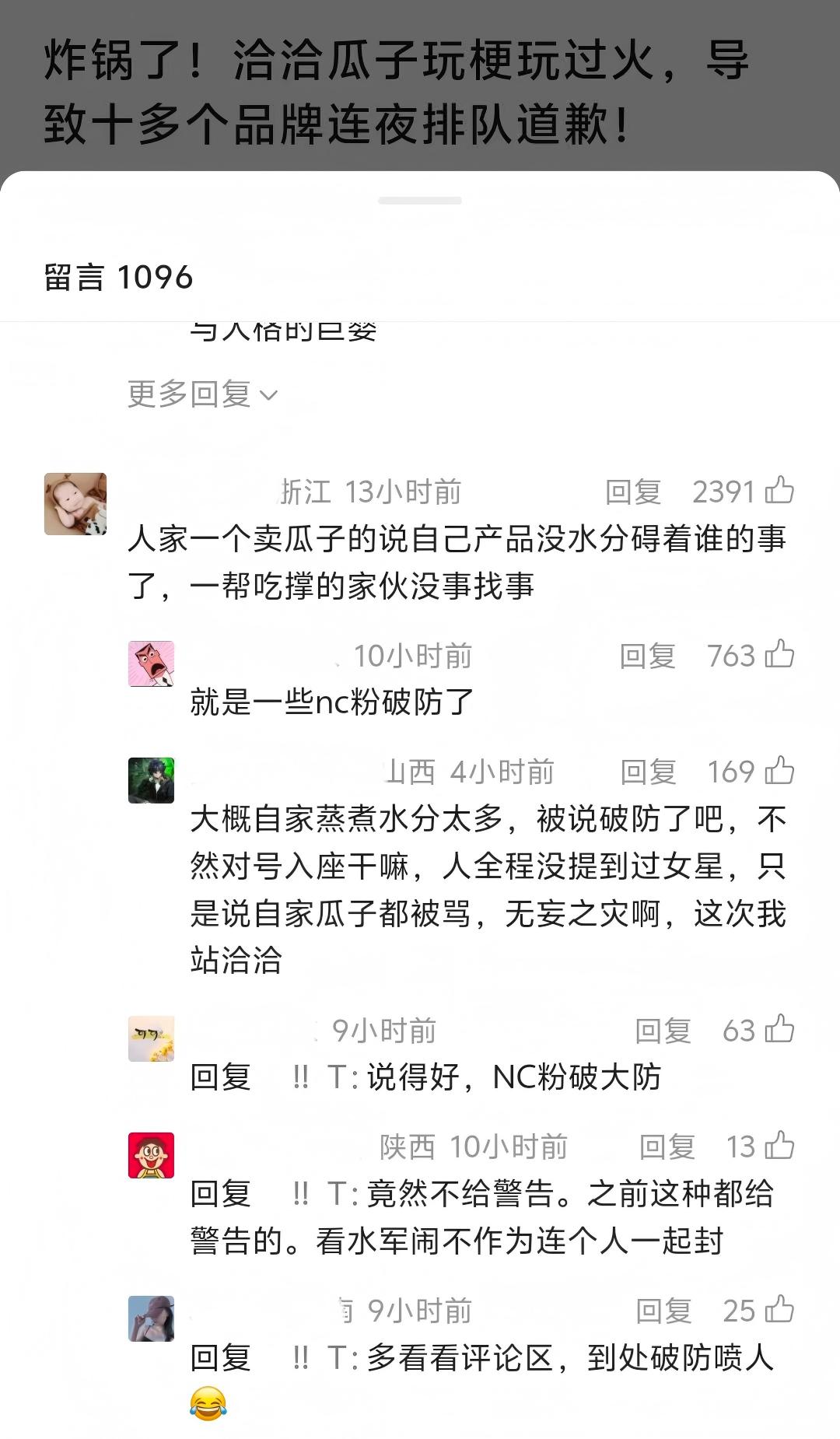The height and width of the screenshot is (1439, 840).
Task: Reply to the 说得好，NC粉破大防 comment
Action: point(663,1031)
